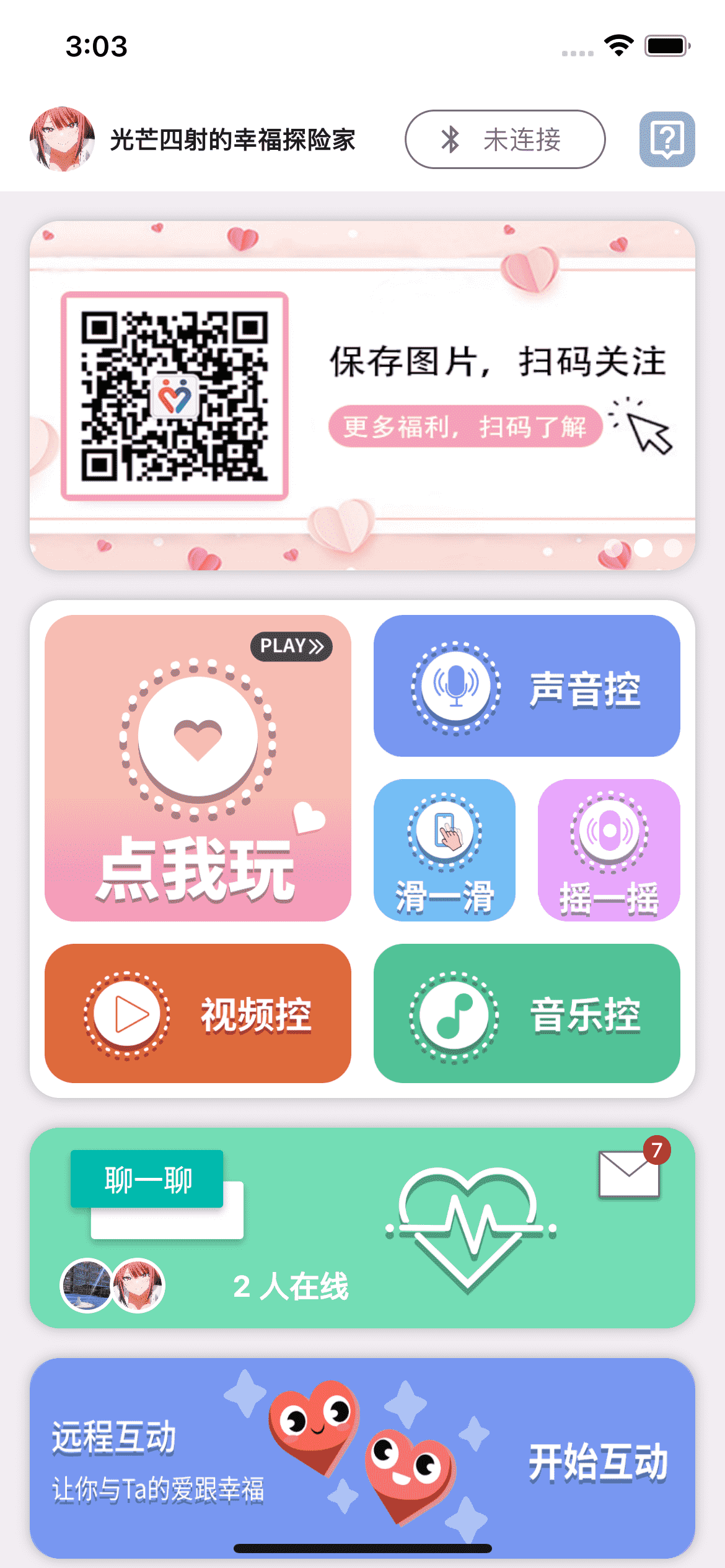Open 声音控 voice control mode
Screen dimensions: 725x1568
point(527,686)
